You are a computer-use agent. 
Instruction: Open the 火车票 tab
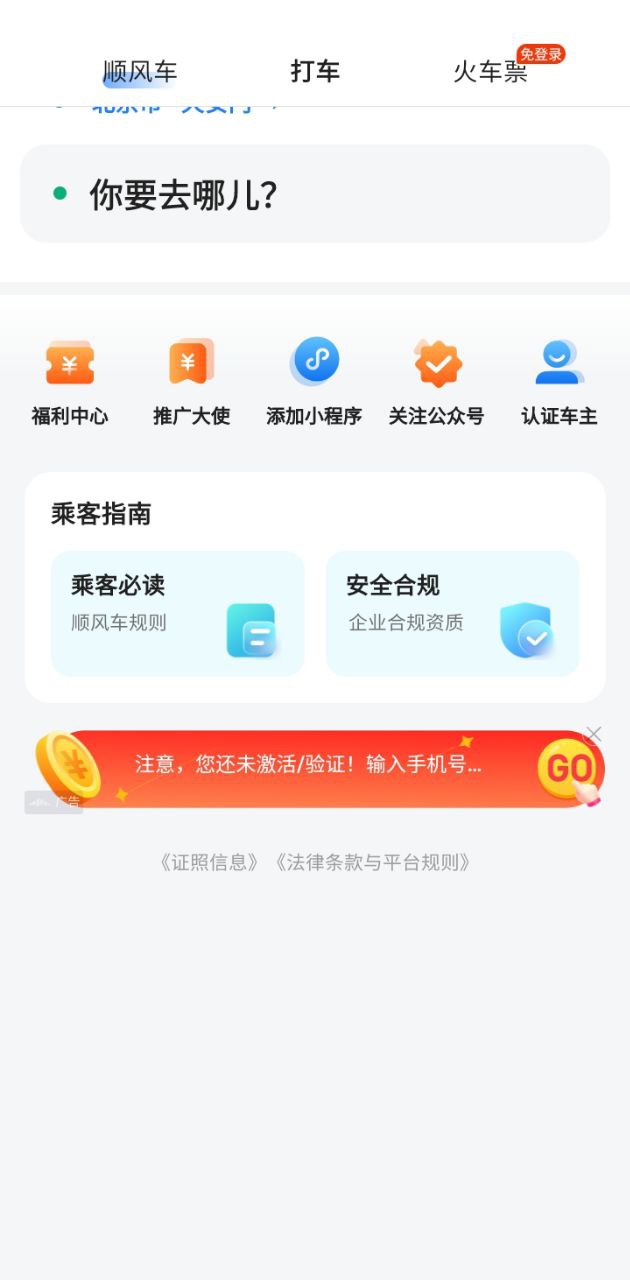click(x=490, y=72)
